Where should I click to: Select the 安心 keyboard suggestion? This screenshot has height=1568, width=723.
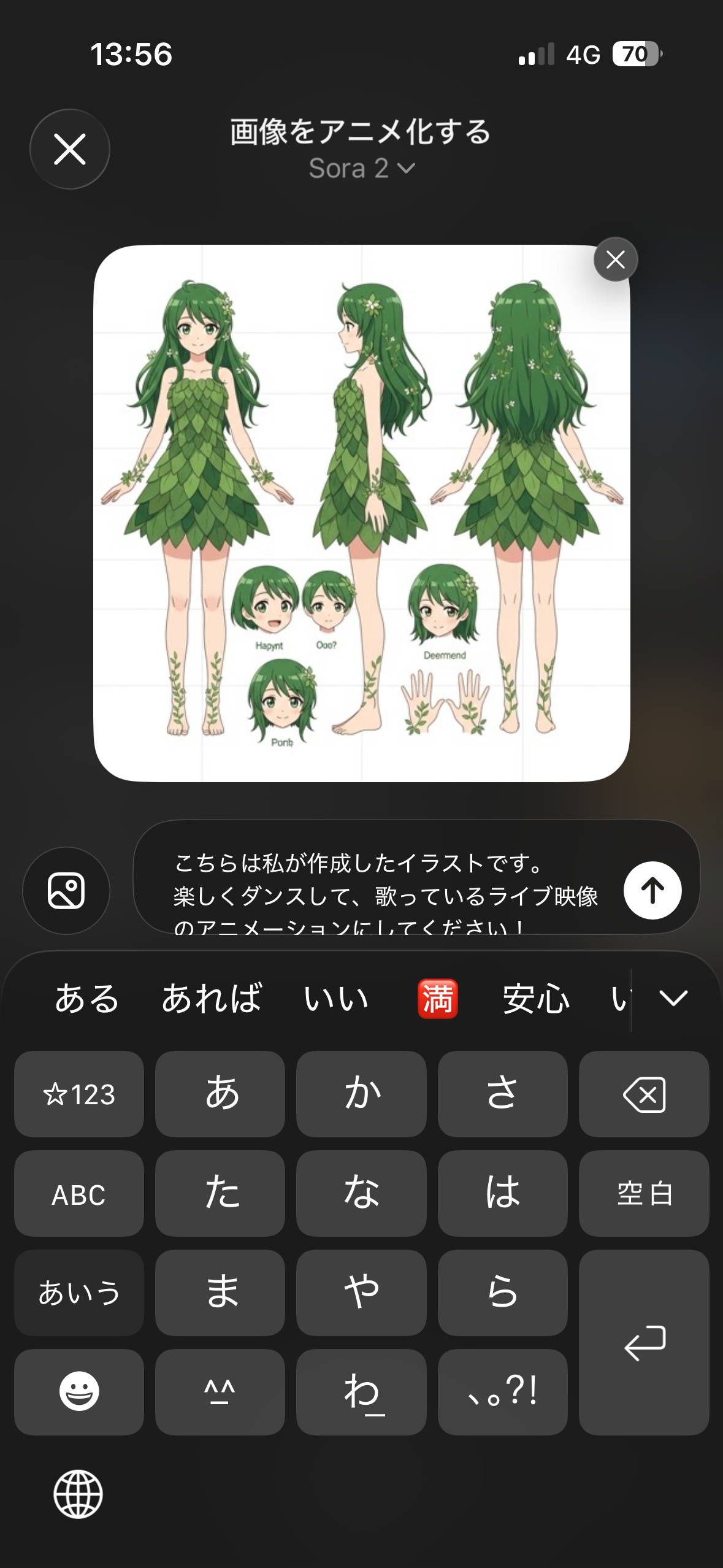(536, 998)
